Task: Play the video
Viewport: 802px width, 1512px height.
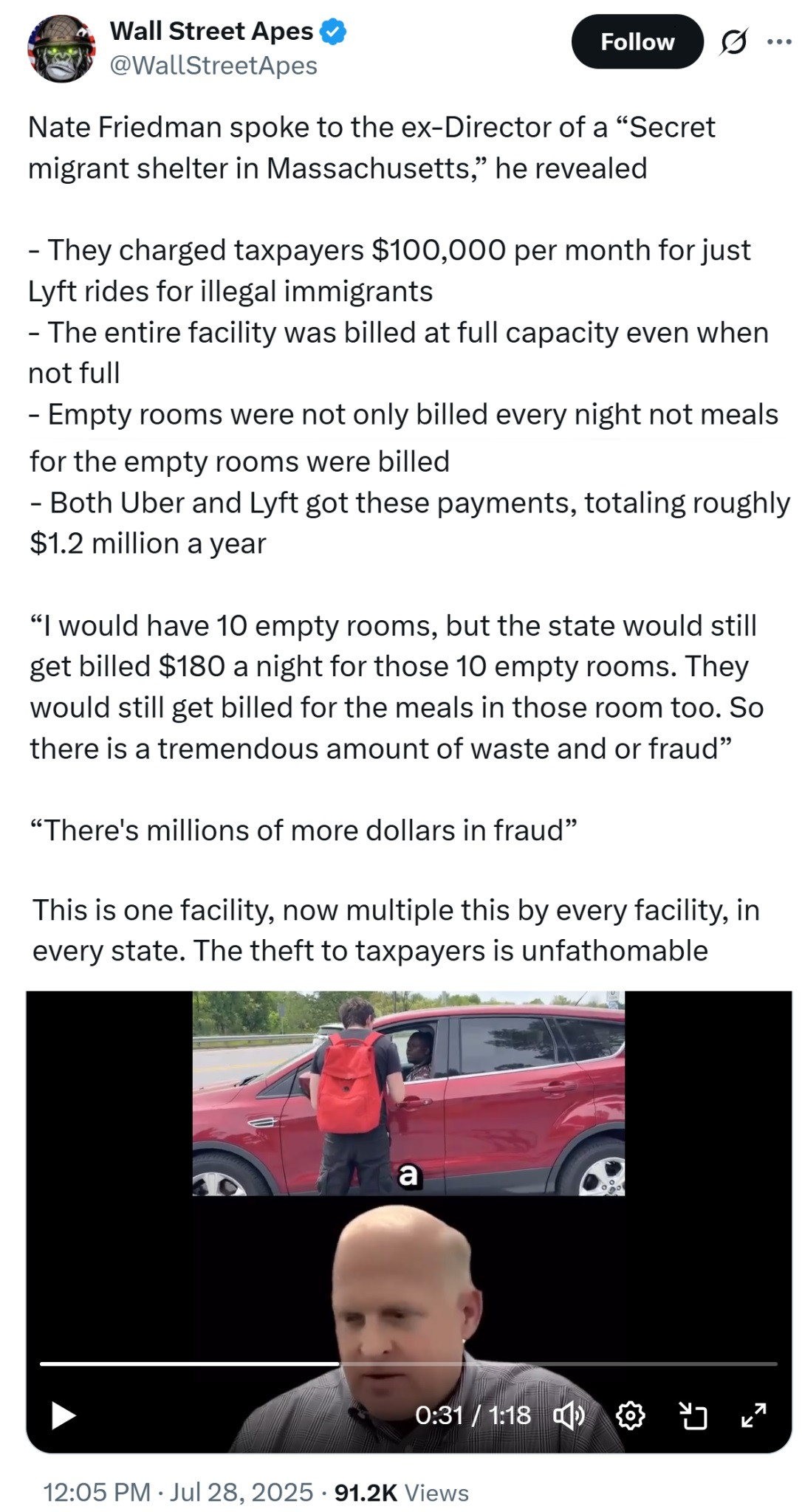Action: coord(64,1415)
